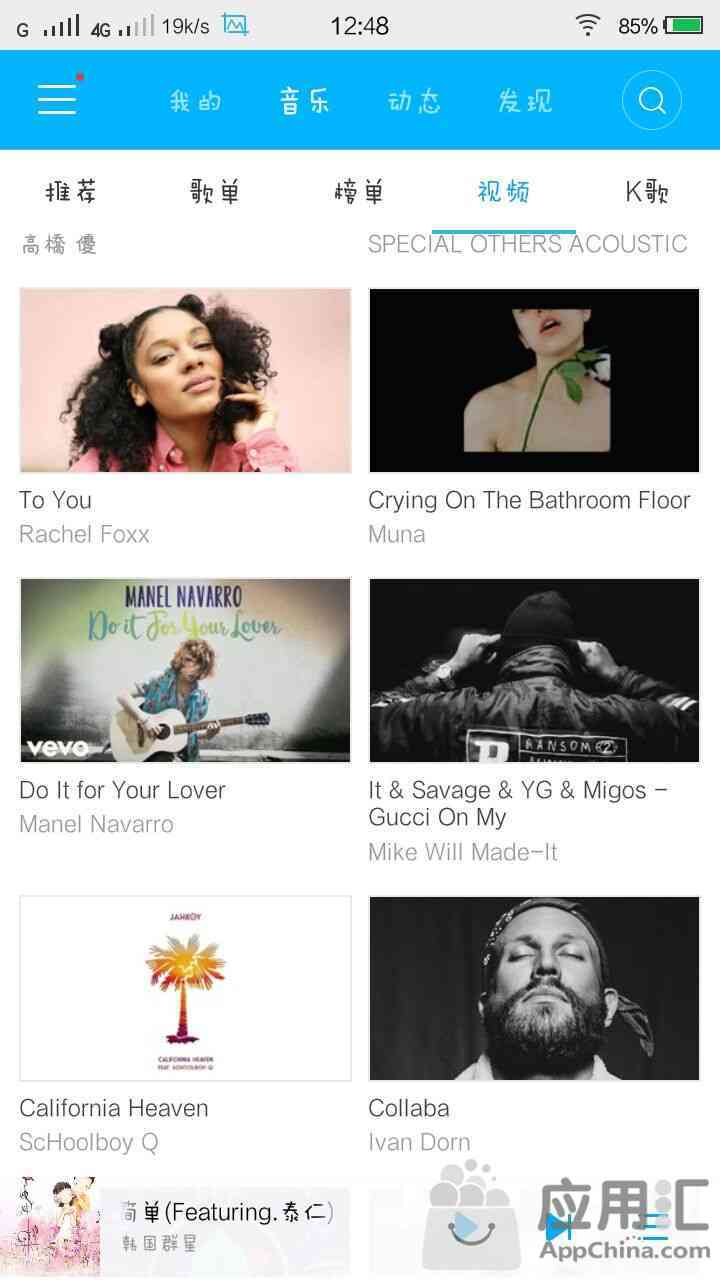Select the 推荐 sub-tab
This screenshot has height=1280, width=720.
tap(71, 191)
